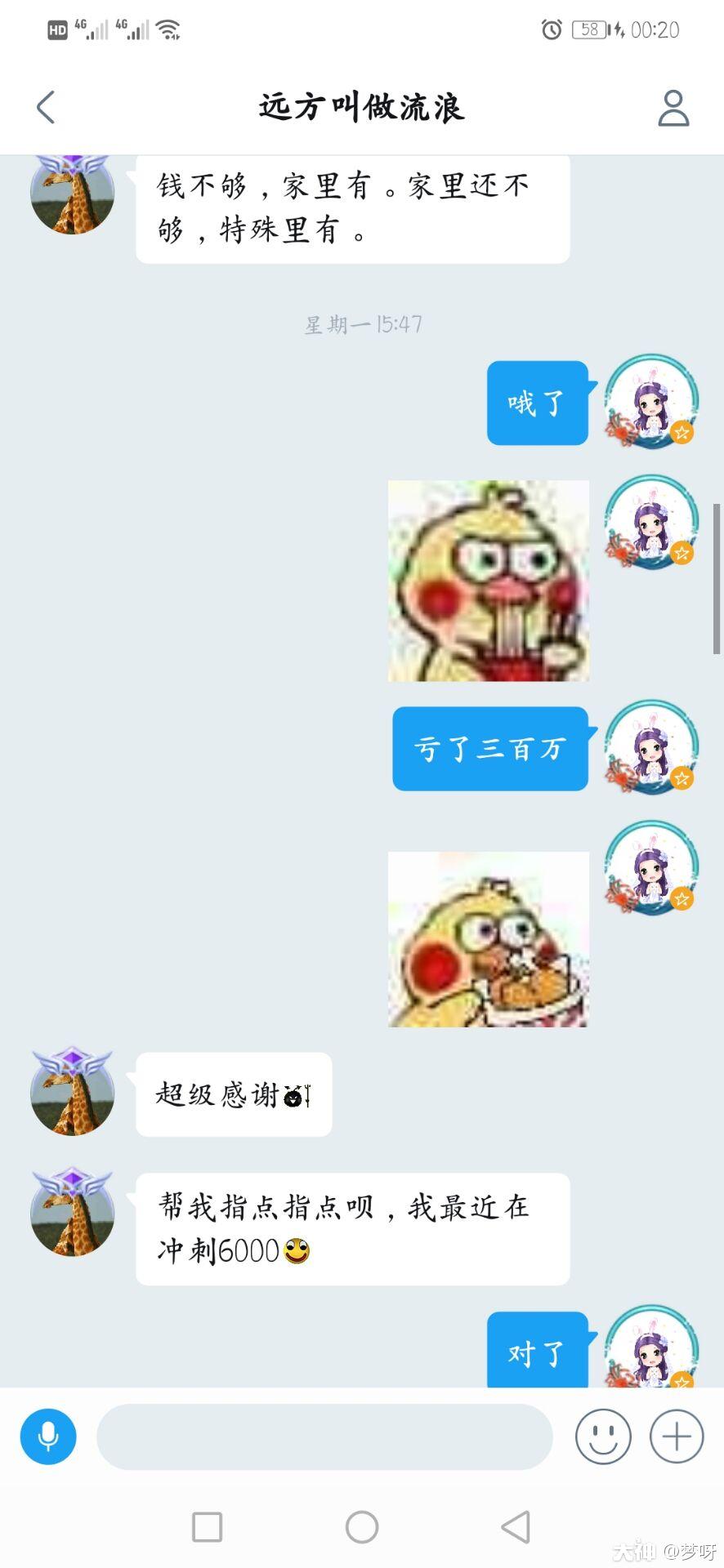Open the emoji picker

tap(603, 1436)
